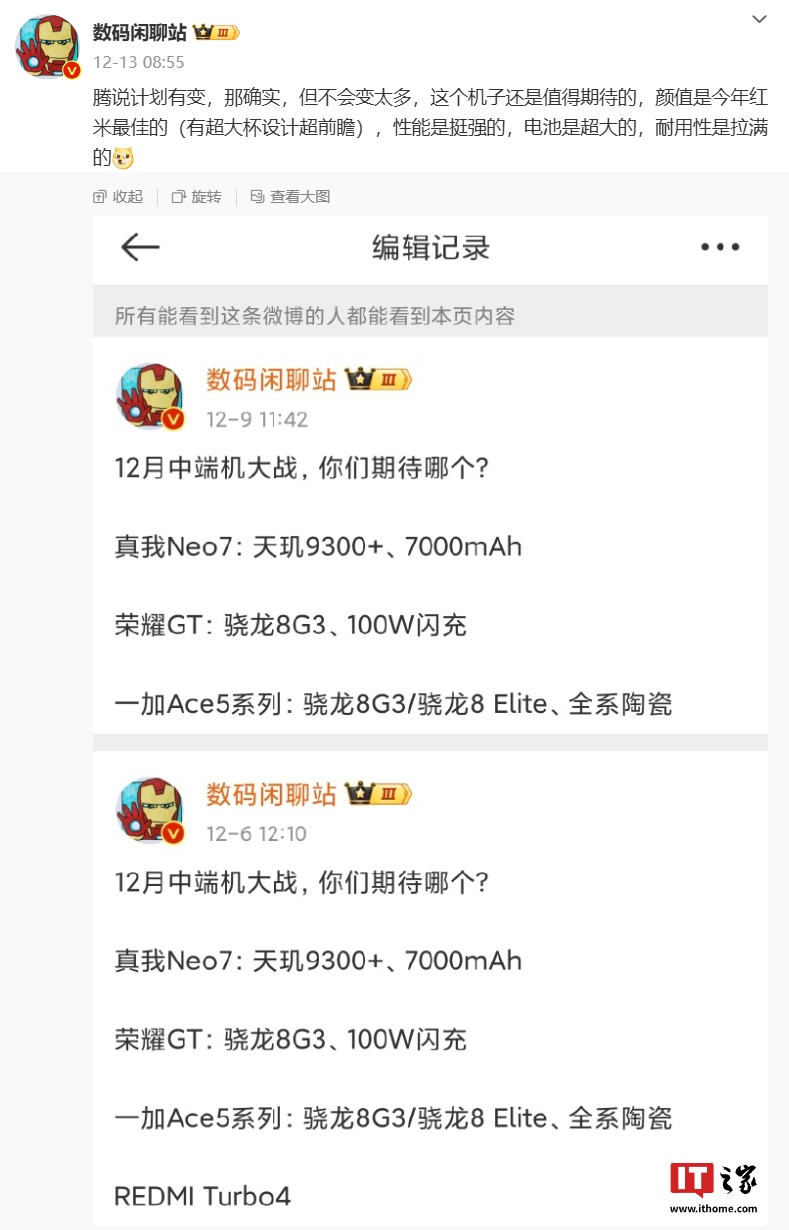This screenshot has width=789, height=1230.
Task: Open 数码闲聊站's profile via the top avatar
Action: [x=47, y=47]
